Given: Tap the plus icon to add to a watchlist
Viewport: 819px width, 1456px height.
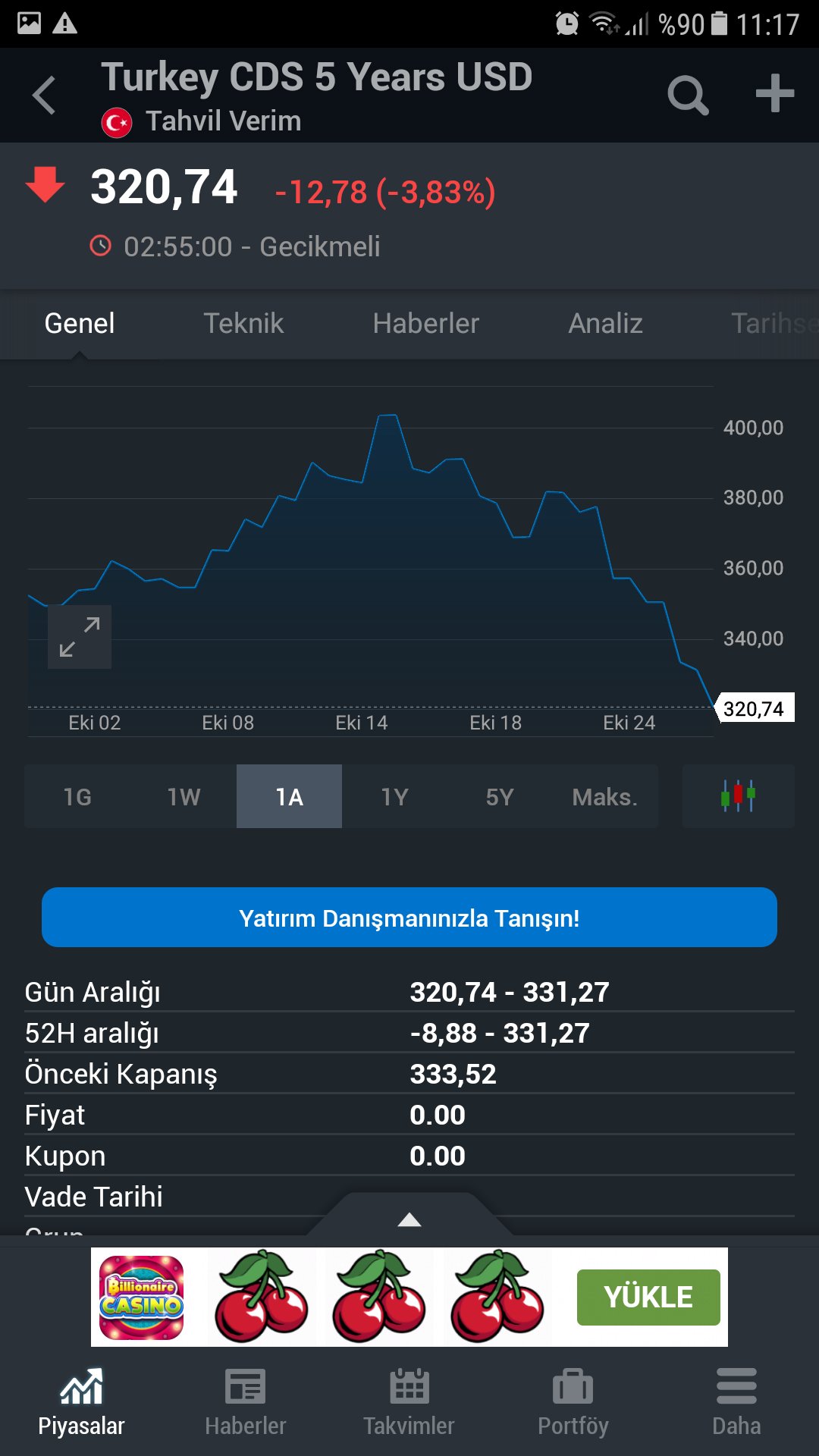Looking at the screenshot, I should point(775,94).
